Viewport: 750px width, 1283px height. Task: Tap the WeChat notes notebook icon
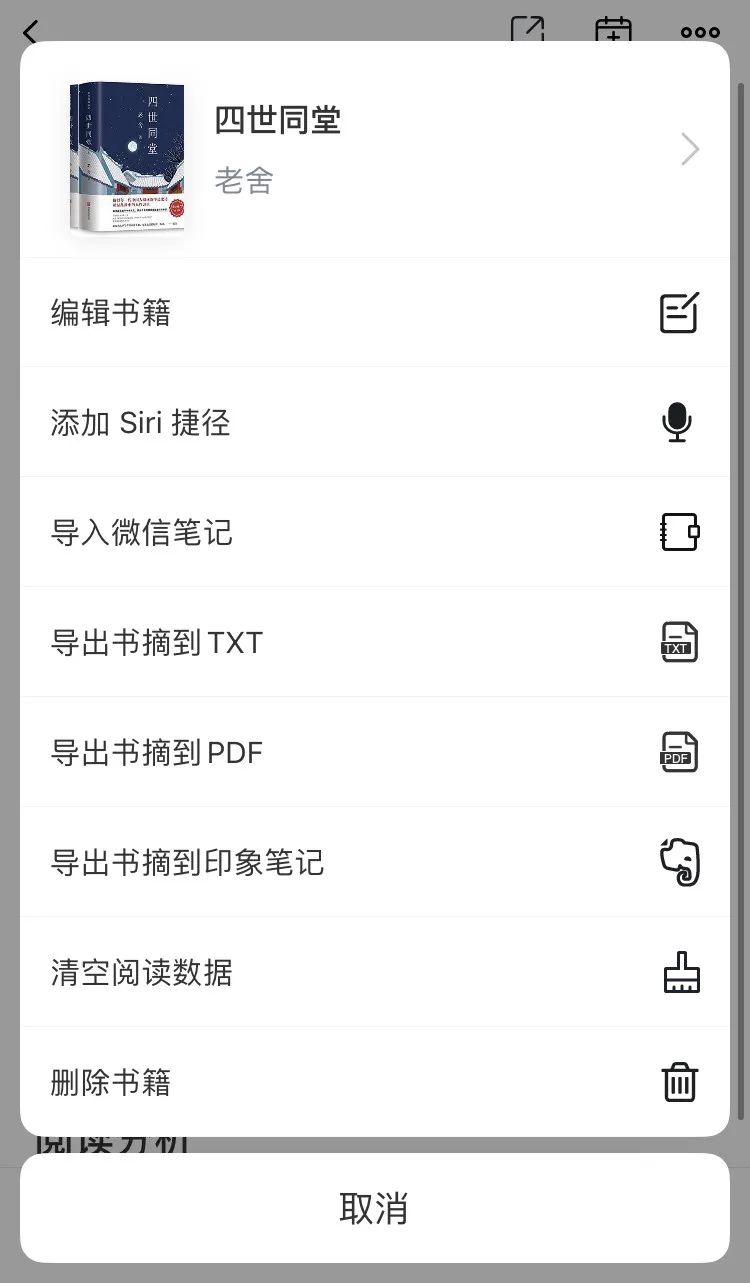pyautogui.click(x=679, y=532)
